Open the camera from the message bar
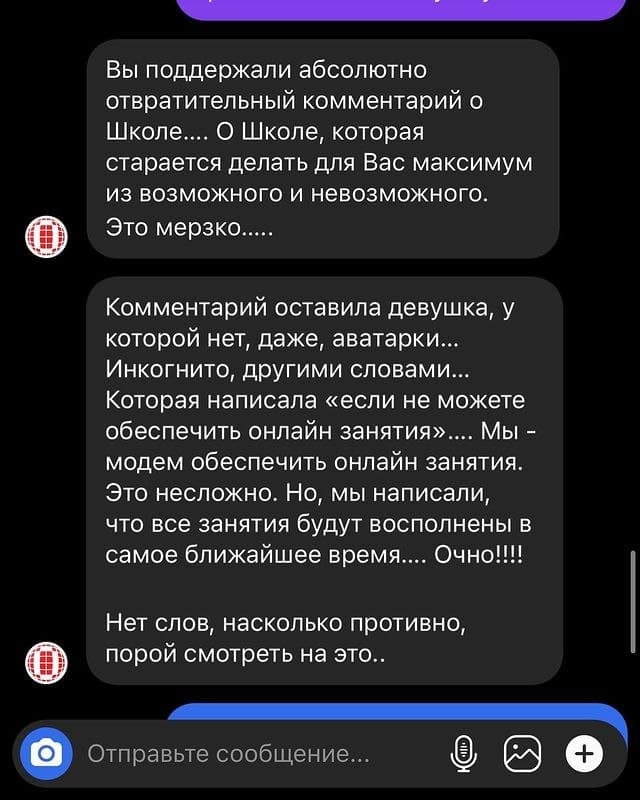The image size is (640, 800). [45, 753]
